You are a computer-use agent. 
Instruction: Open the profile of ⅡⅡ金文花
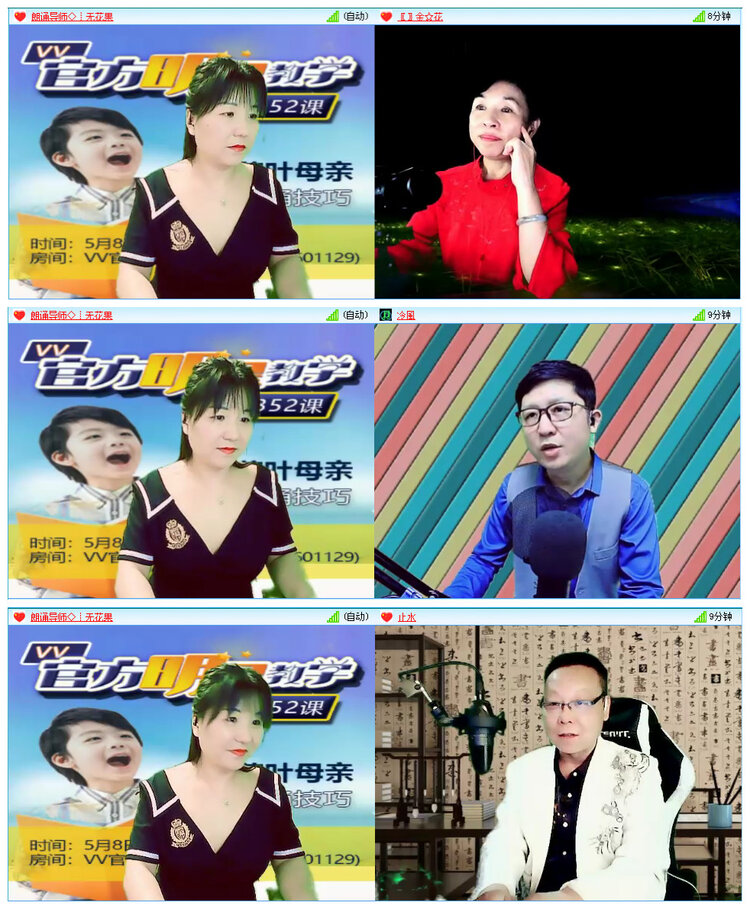tap(420, 15)
